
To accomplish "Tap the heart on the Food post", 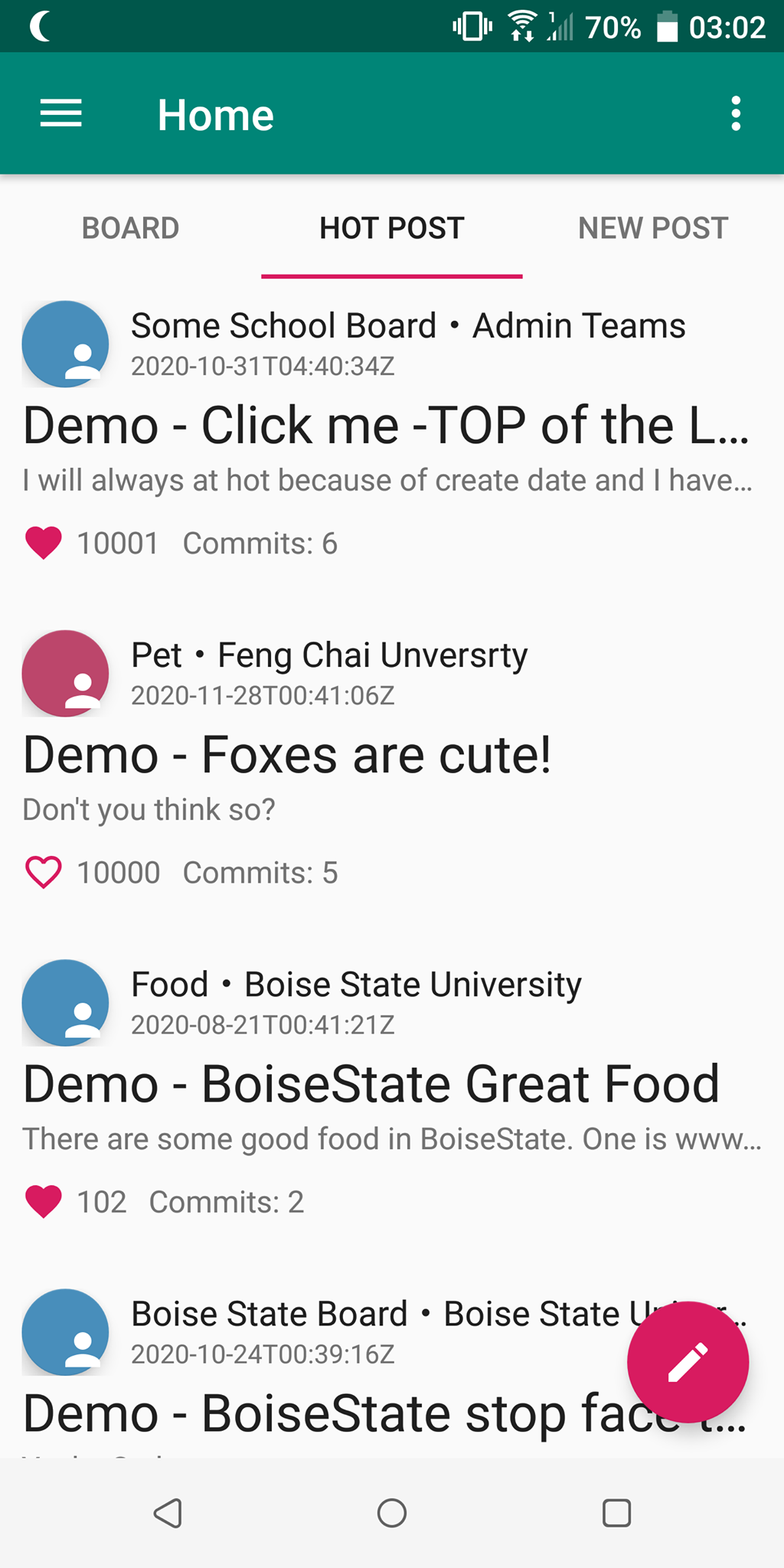I will pos(44,1202).
